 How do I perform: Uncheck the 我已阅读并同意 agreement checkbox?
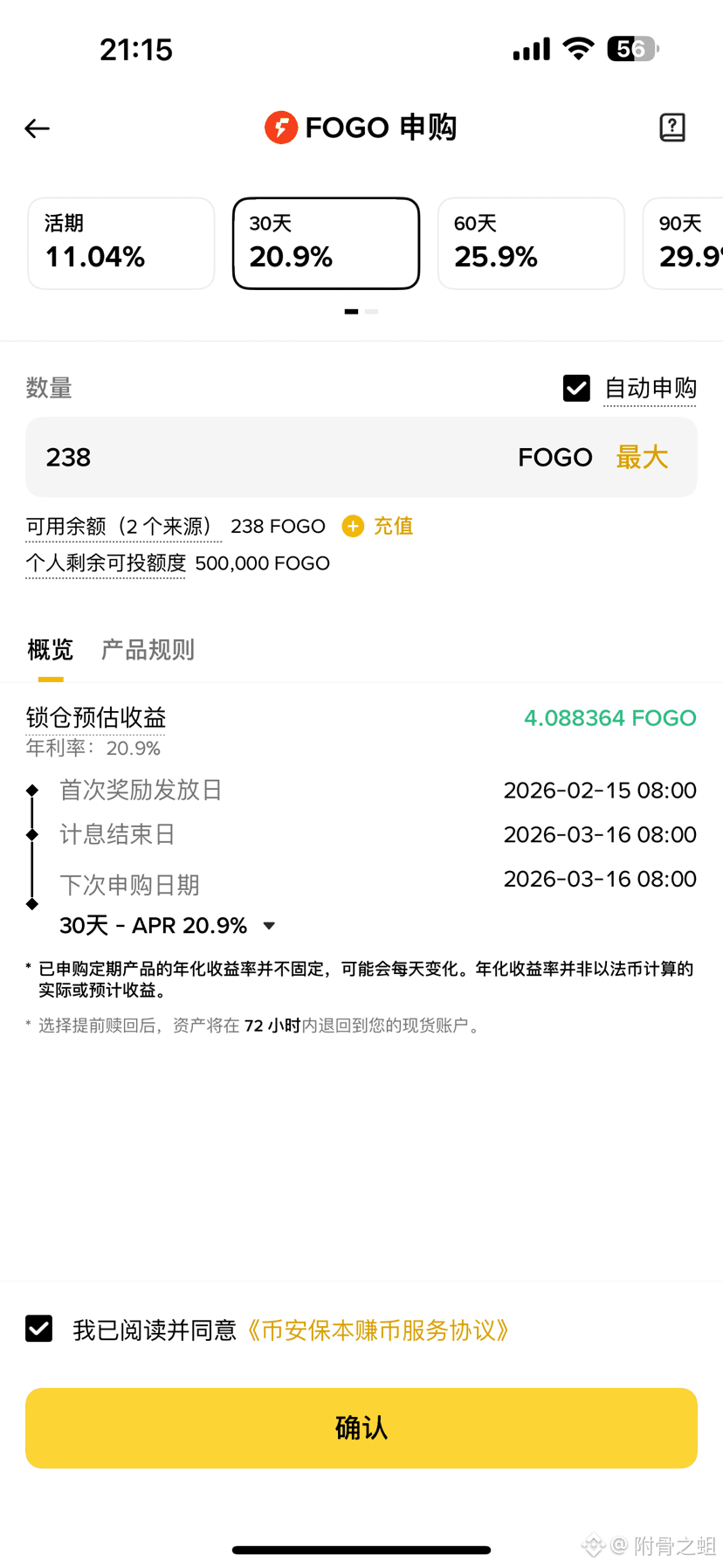point(39,1329)
